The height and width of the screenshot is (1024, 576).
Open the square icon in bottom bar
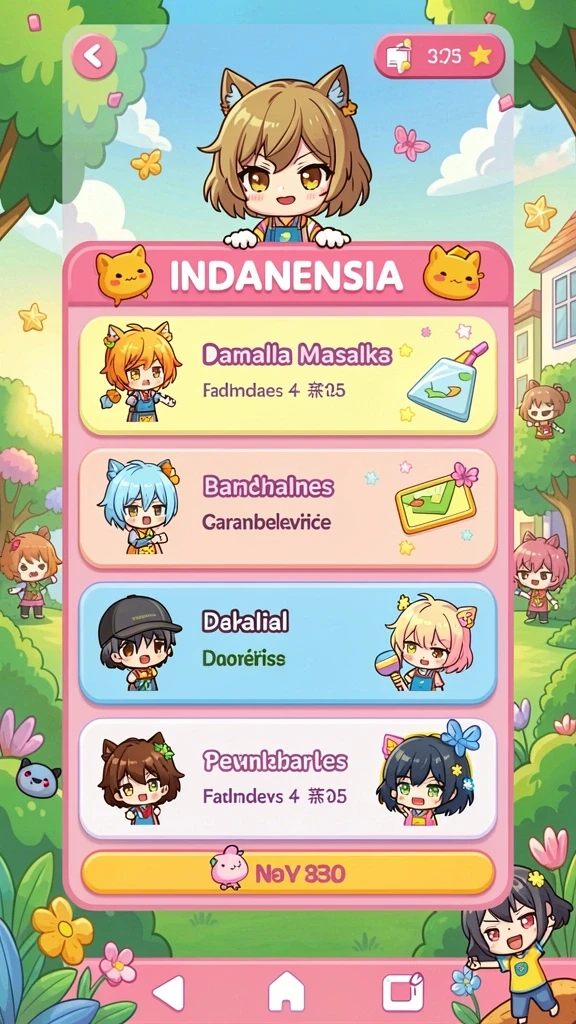[402, 993]
